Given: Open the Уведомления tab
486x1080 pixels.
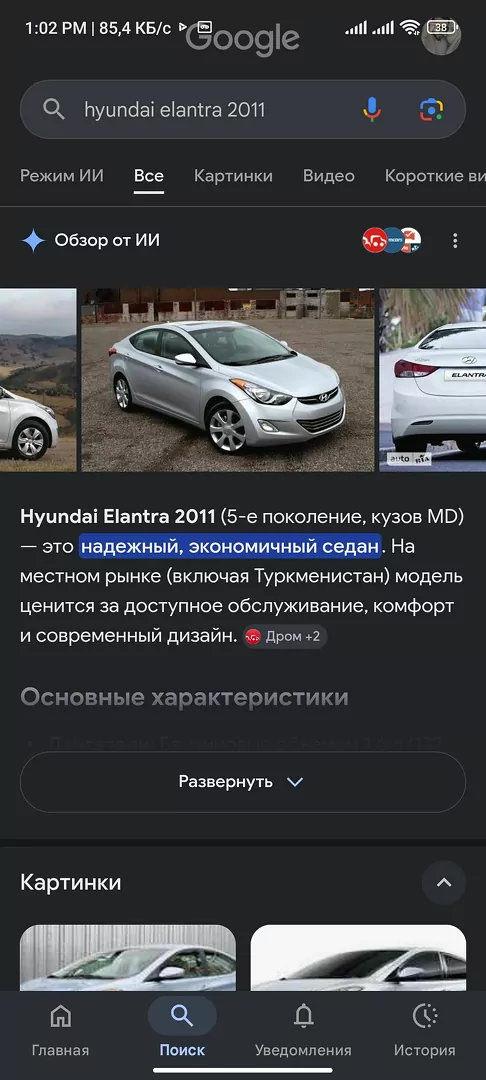Looking at the screenshot, I should coord(303,1030).
